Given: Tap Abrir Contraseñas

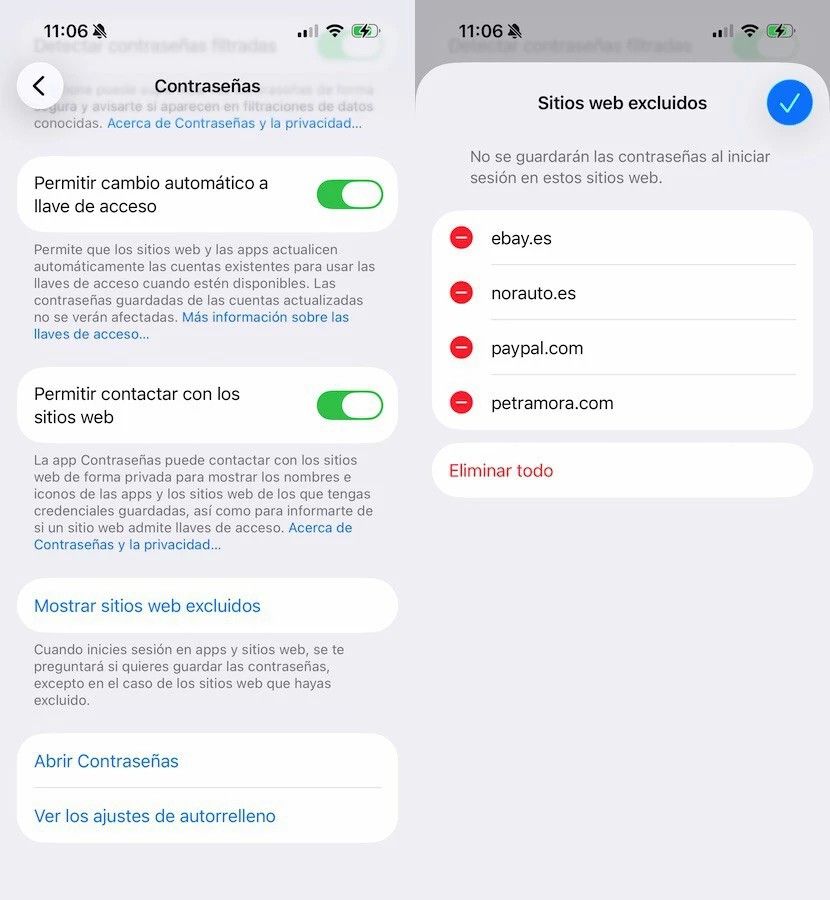Looking at the screenshot, I should [x=106, y=761].
